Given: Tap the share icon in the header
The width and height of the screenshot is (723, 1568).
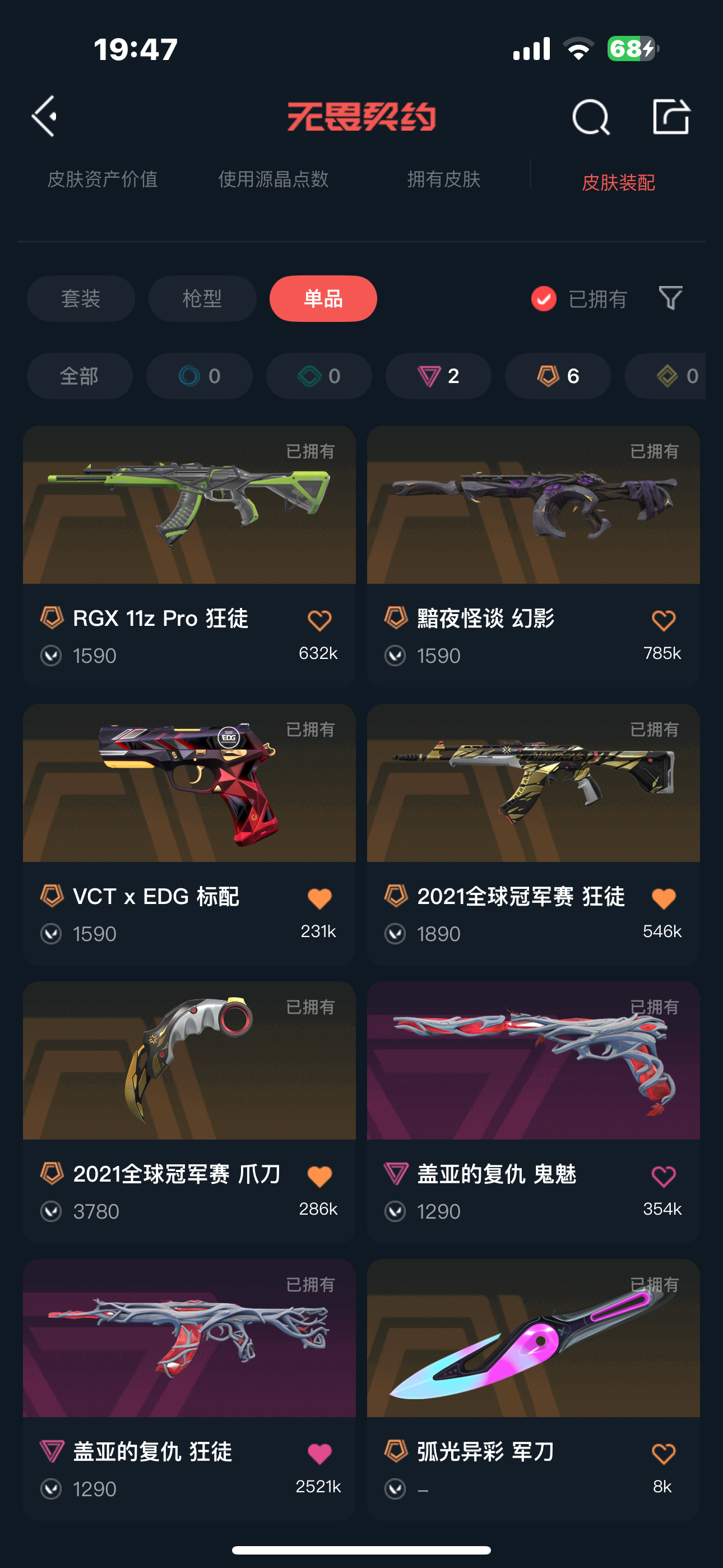Looking at the screenshot, I should (x=671, y=116).
